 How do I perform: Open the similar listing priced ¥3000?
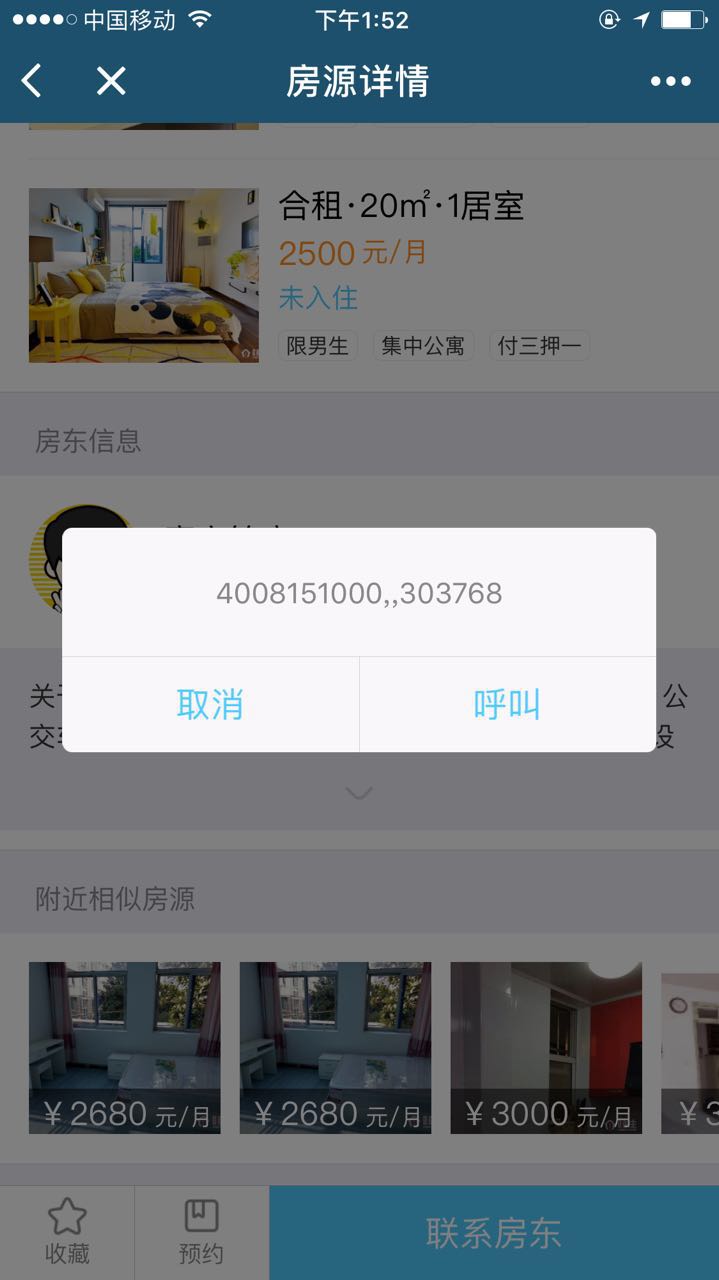(x=546, y=1047)
